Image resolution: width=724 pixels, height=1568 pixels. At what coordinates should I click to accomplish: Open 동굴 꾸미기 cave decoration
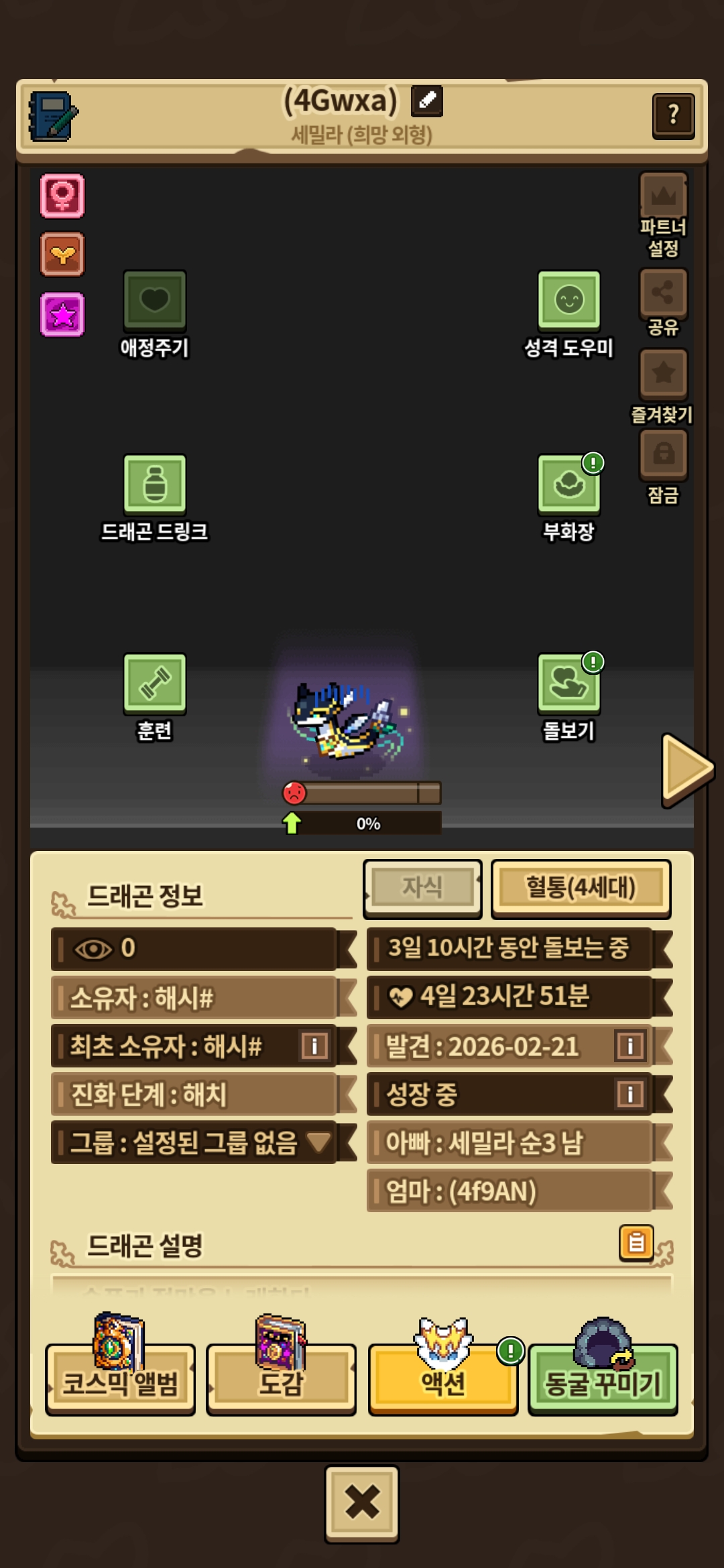(603, 1382)
